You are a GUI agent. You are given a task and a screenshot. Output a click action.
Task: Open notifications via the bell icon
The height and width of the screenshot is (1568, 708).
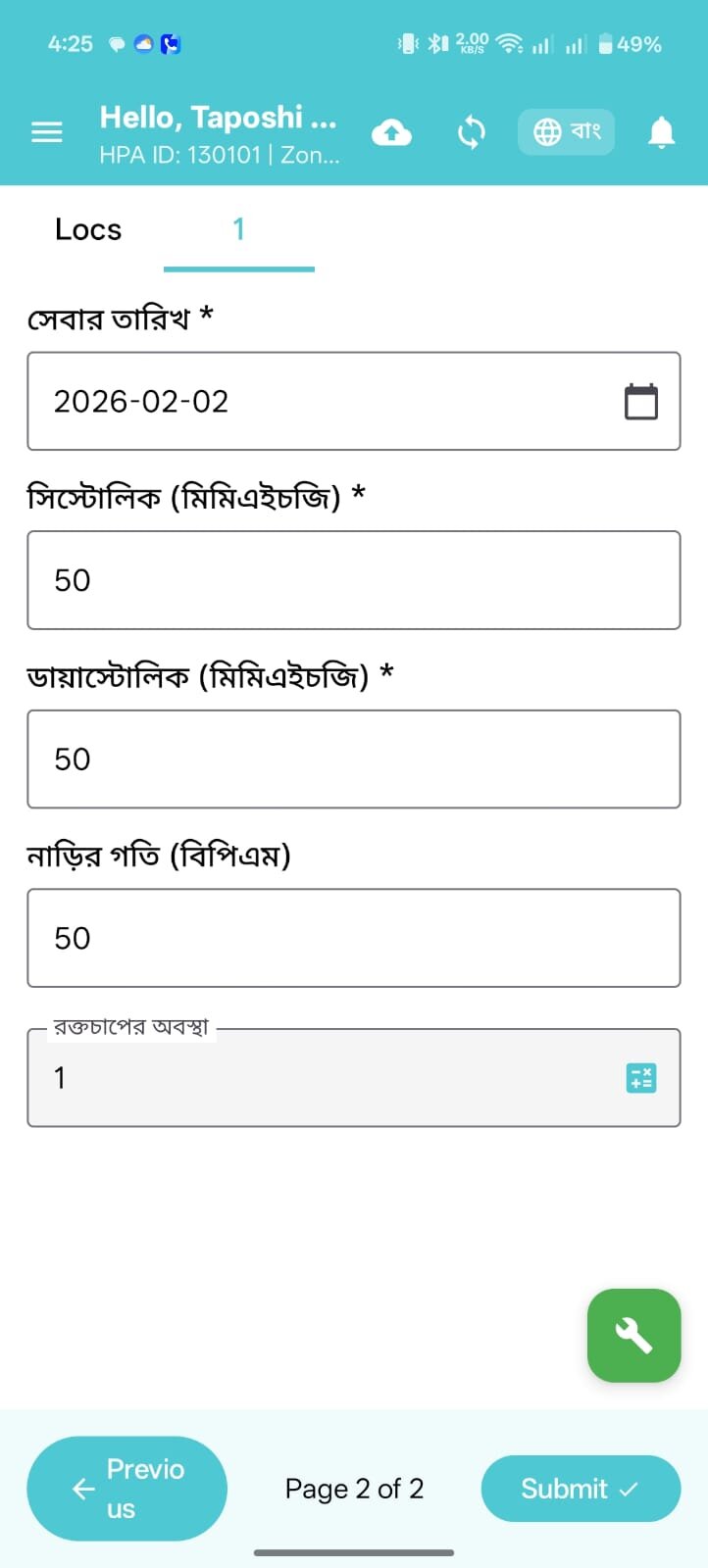661,131
